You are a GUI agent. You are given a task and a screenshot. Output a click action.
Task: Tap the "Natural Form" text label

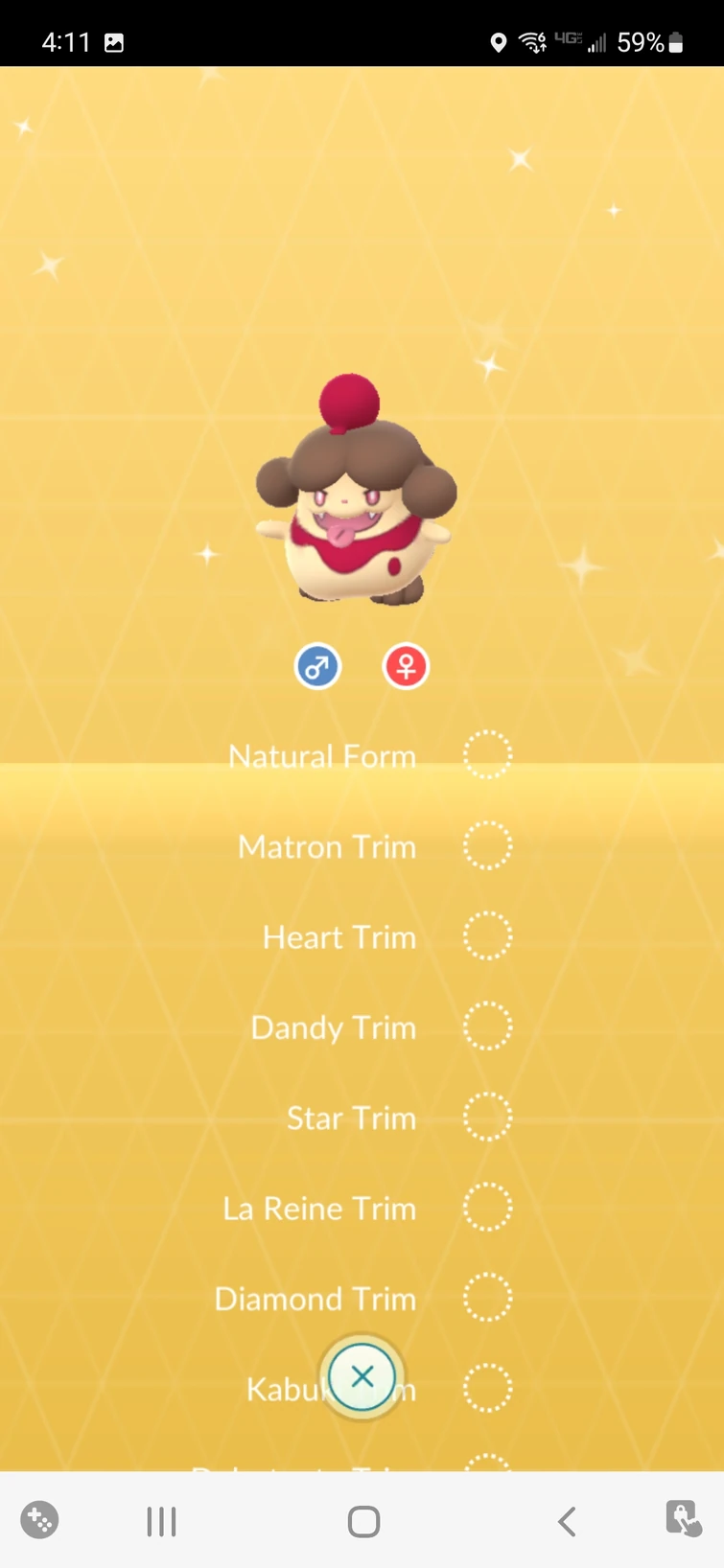[x=321, y=756]
